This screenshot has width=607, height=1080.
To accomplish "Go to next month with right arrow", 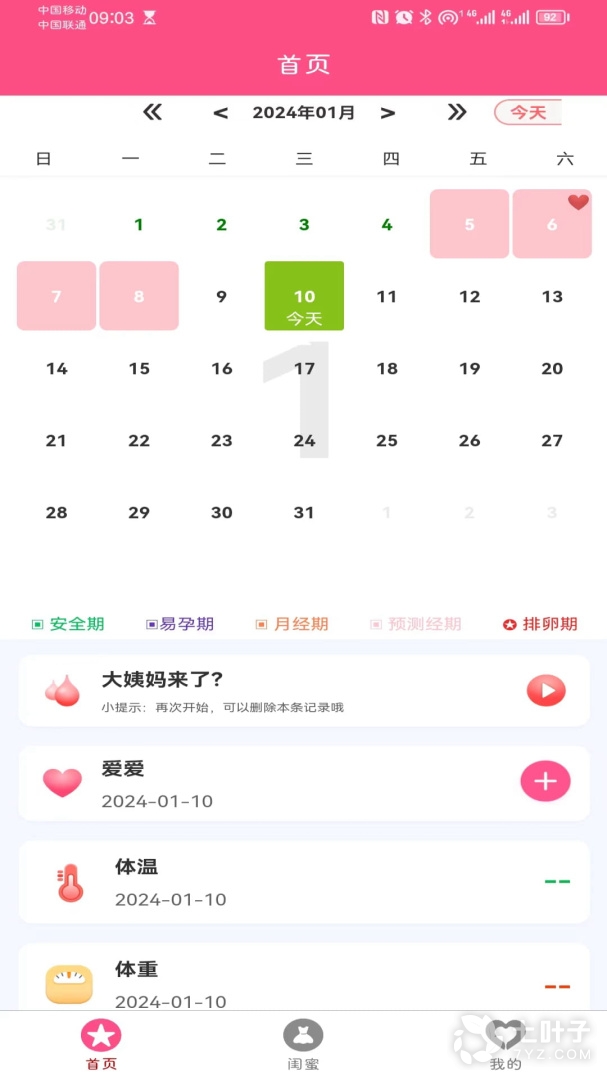I will click(388, 113).
